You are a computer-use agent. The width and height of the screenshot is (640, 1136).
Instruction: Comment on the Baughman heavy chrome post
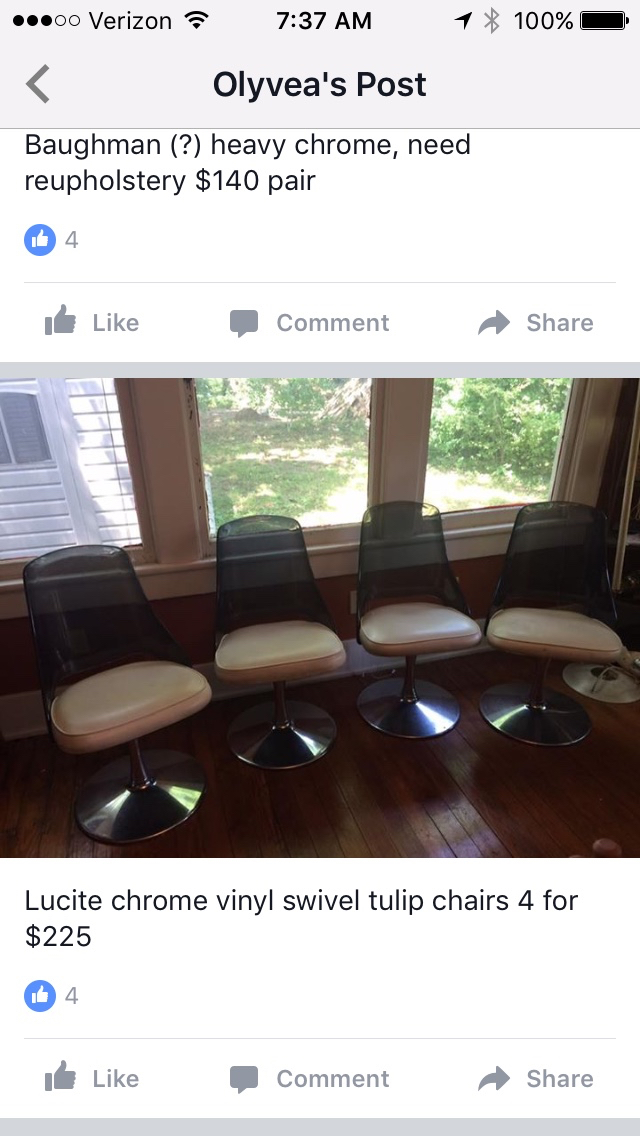click(309, 323)
